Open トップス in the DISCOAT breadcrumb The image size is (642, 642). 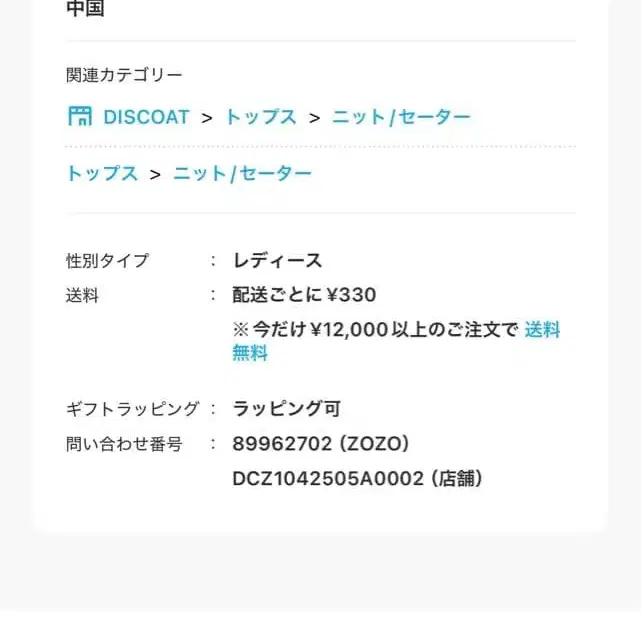coord(261,117)
